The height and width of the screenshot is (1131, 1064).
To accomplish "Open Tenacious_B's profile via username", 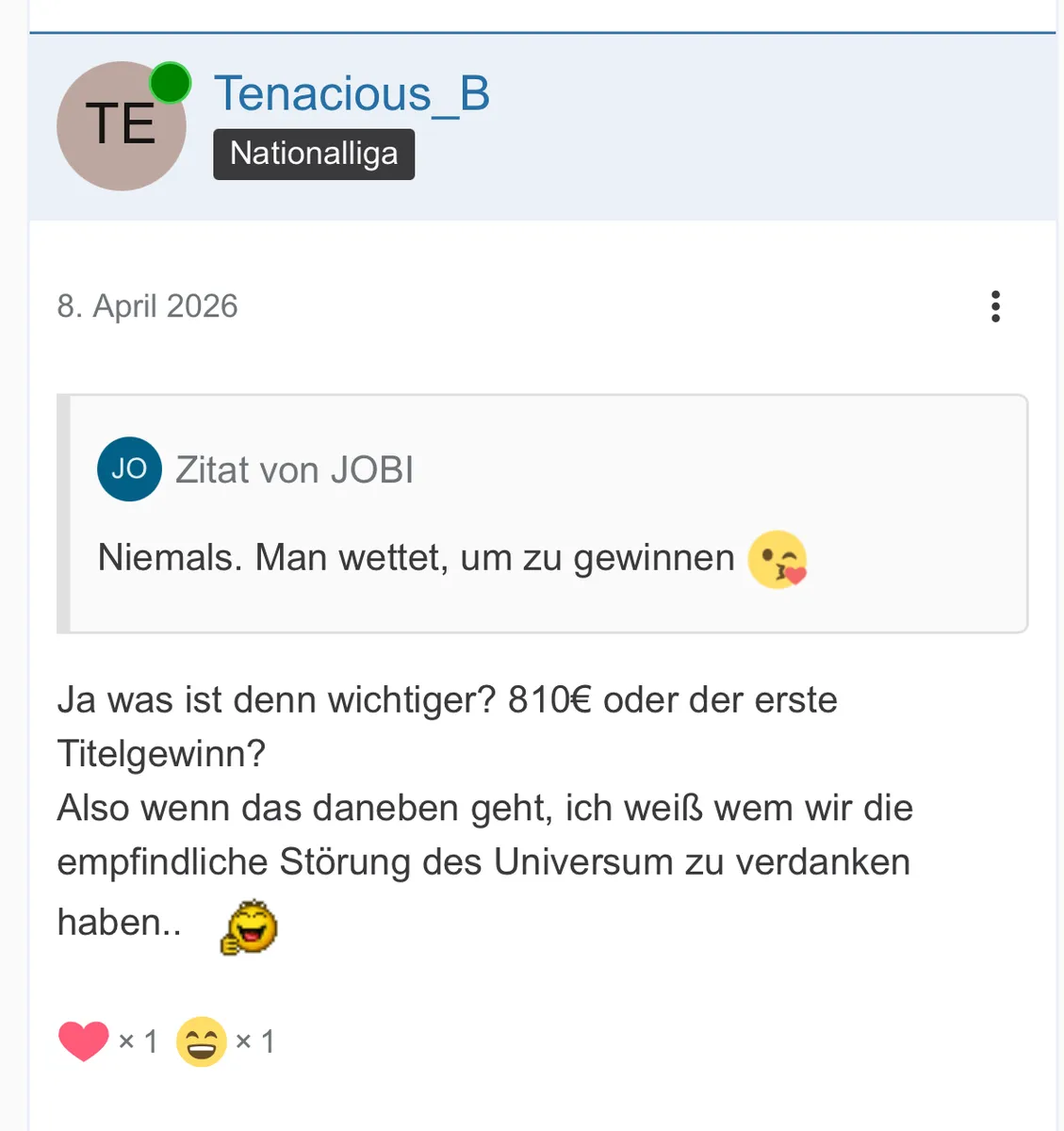I will tap(352, 93).
